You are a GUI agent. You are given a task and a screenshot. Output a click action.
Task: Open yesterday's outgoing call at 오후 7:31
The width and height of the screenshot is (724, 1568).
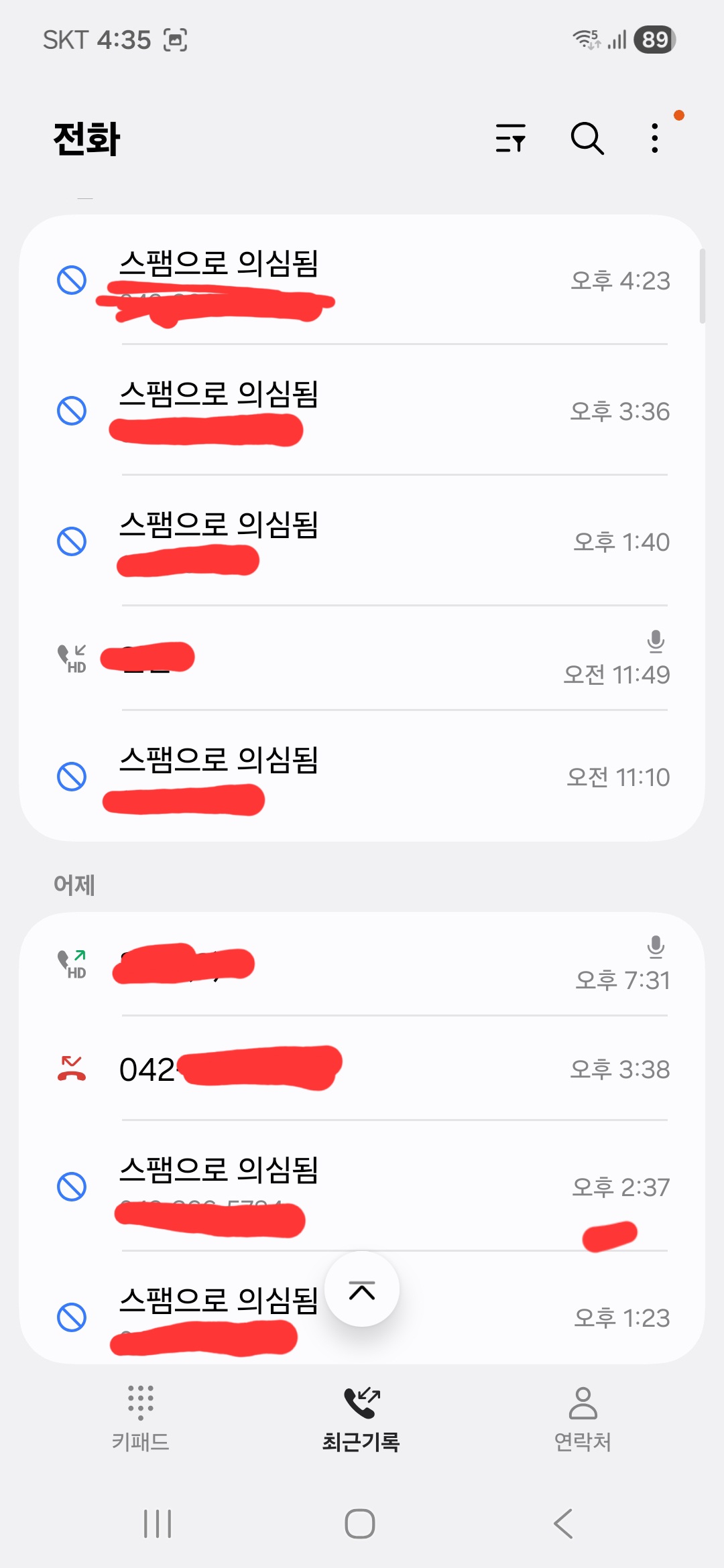click(x=362, y=965)
